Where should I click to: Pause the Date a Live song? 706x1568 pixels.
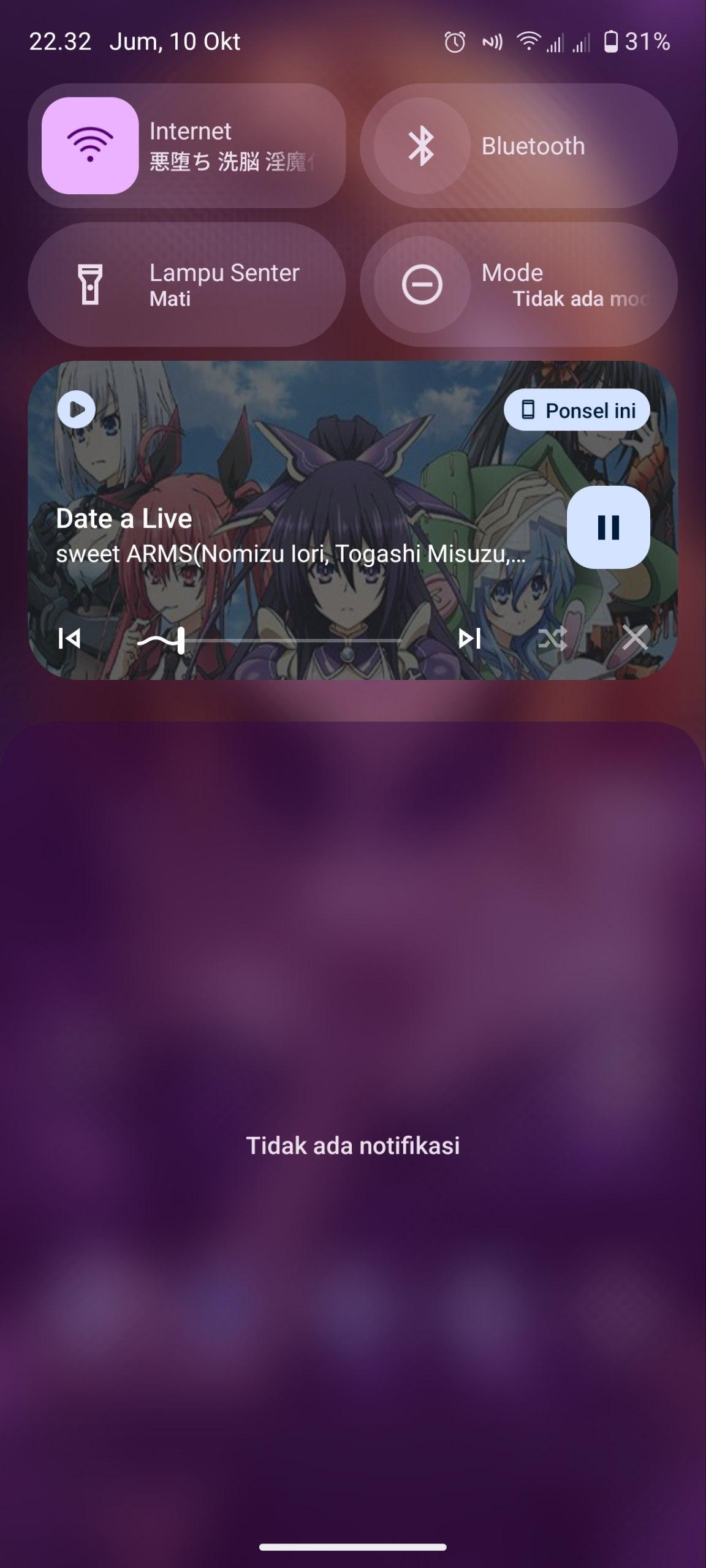click(608, 527)
